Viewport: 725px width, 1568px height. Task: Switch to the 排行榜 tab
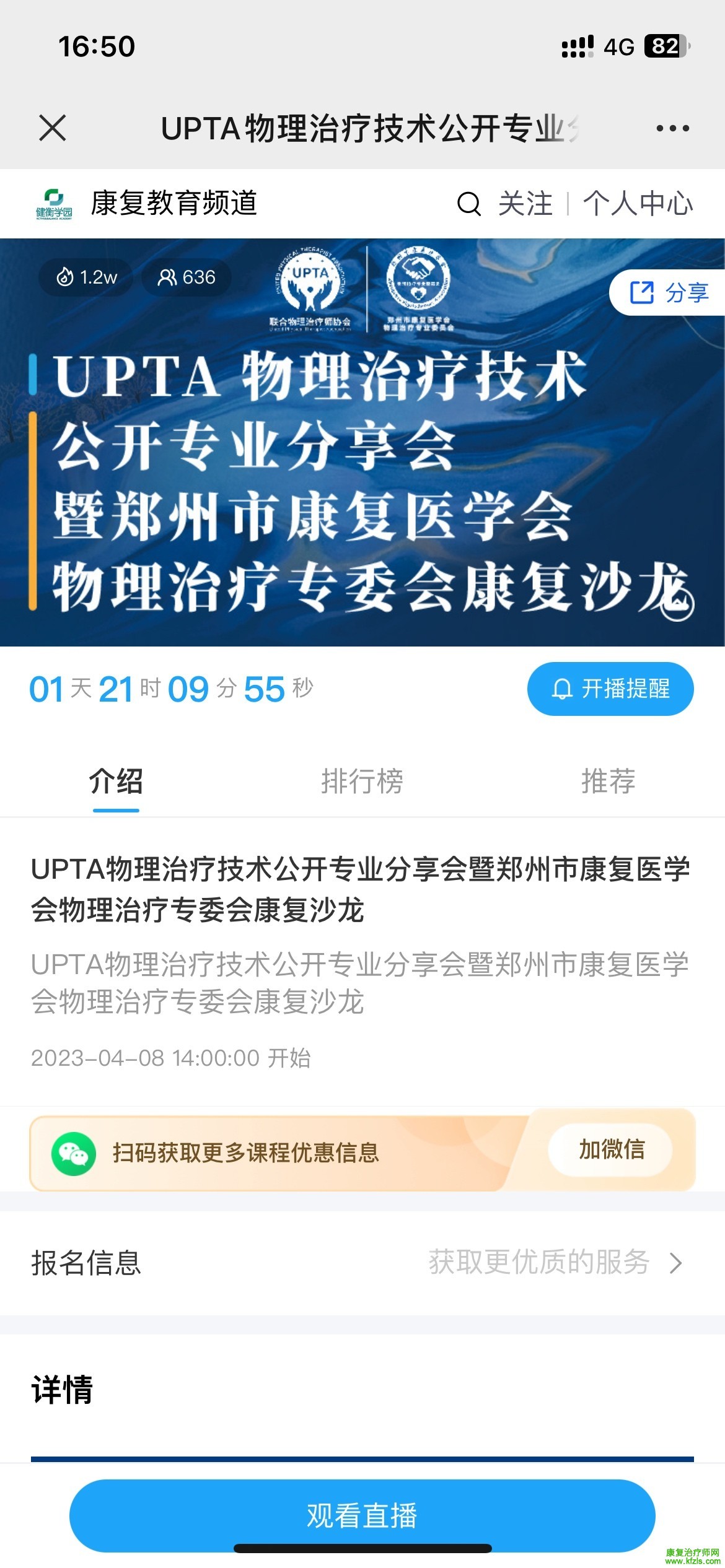(x=362, y=781)
